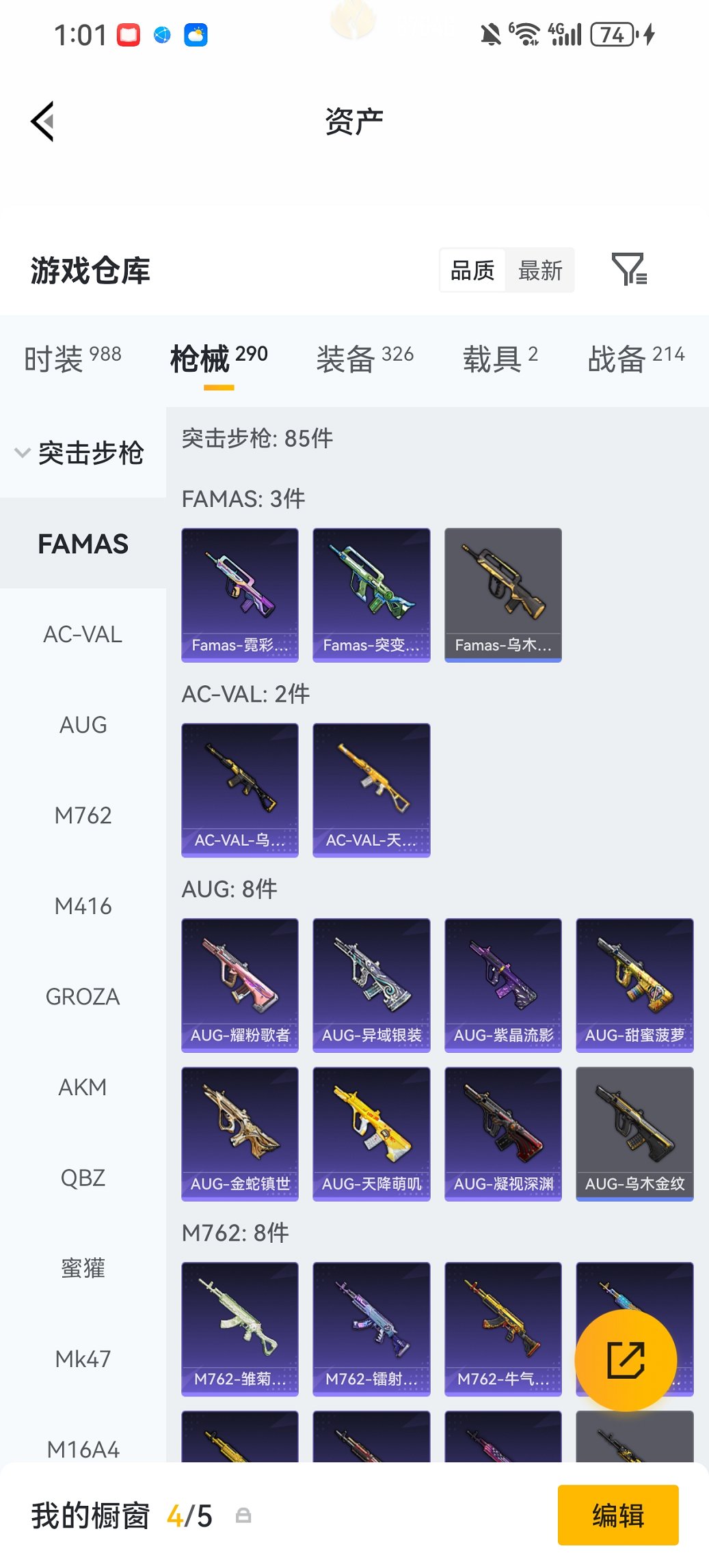Tap the back arrow to leave 资产 page
709x1568 pixels.
(x=42, y=121)
